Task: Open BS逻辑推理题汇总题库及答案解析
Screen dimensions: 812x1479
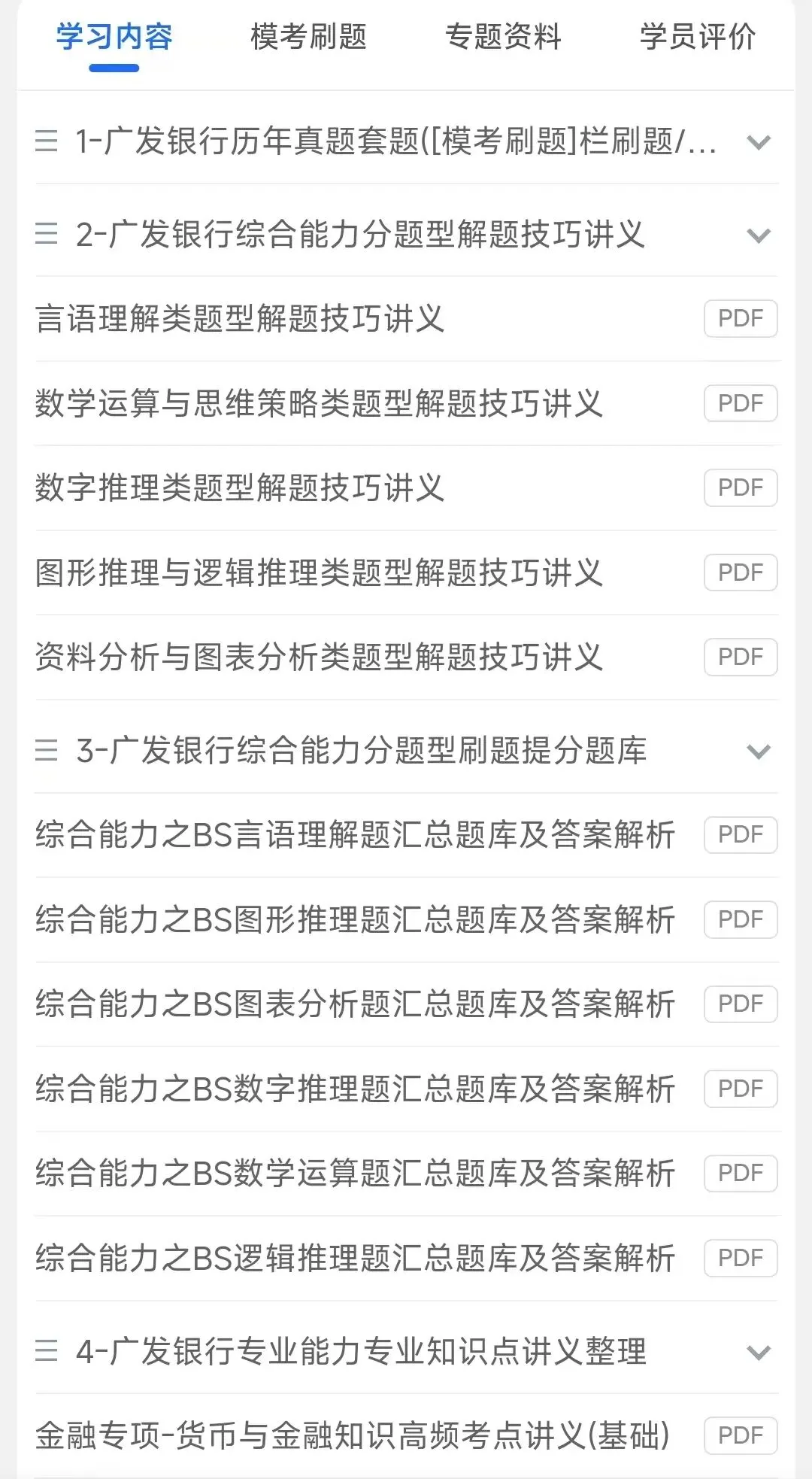Action: (406, 1258)
